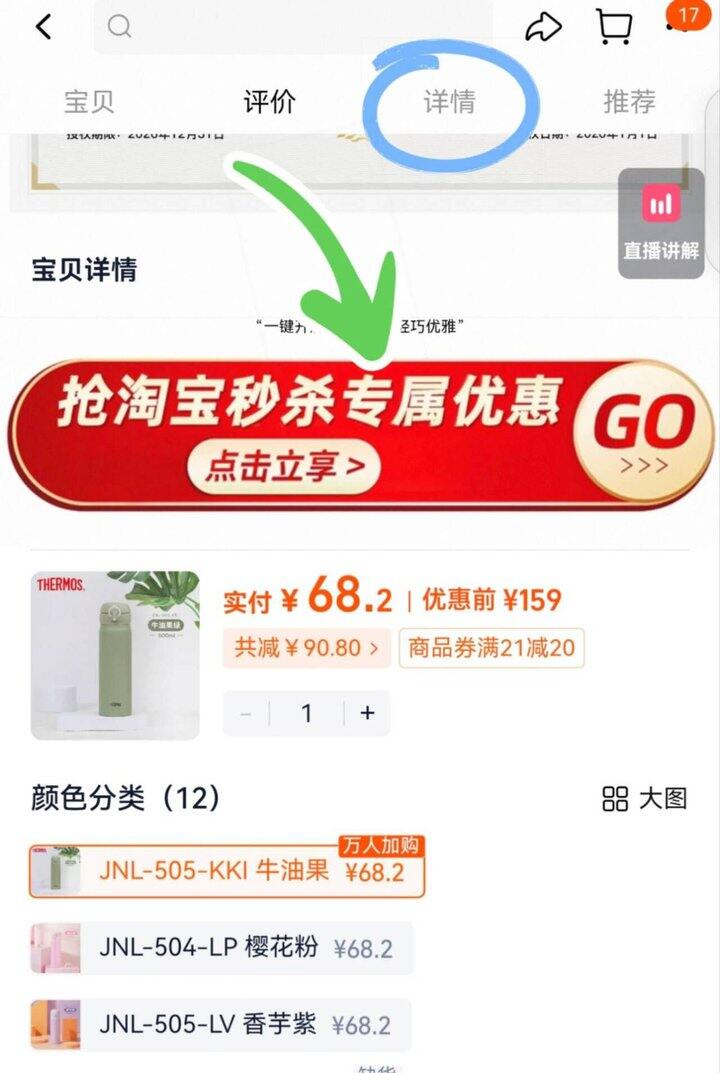The image size is (720, 1073).
Task: Open 直播讲解 live explanation
Action: point(661,224)
